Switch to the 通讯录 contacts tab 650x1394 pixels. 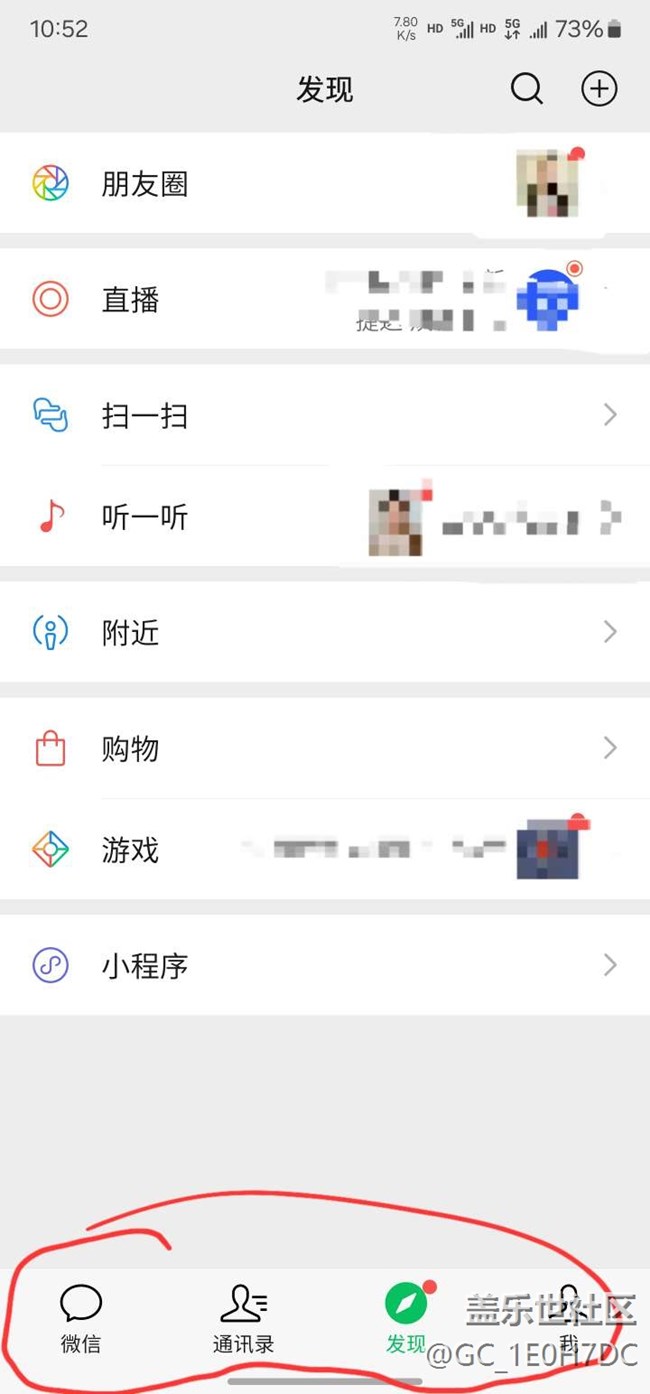click(x=243, y=1319)
